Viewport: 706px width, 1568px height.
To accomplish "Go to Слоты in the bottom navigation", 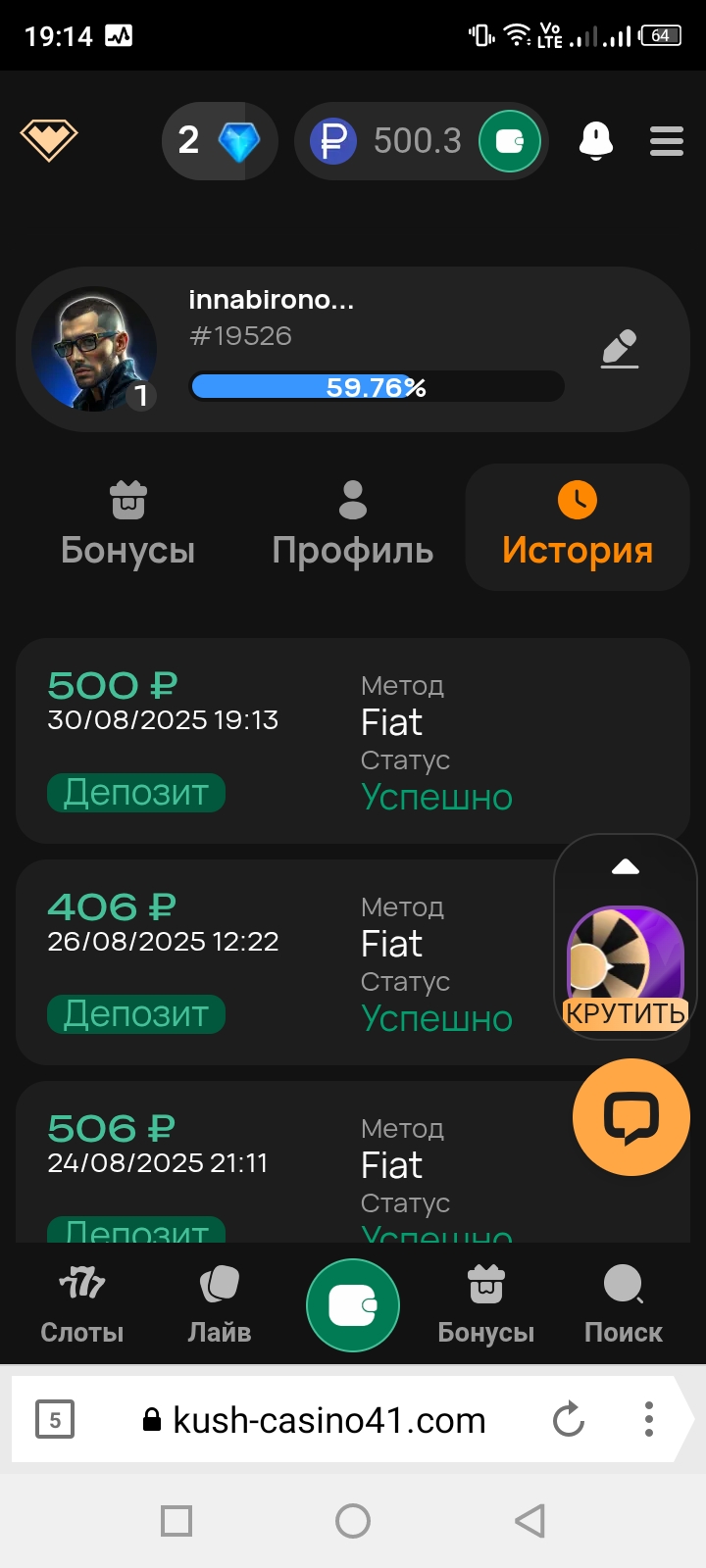I will pyautogui.click(x=82, y=1303).
